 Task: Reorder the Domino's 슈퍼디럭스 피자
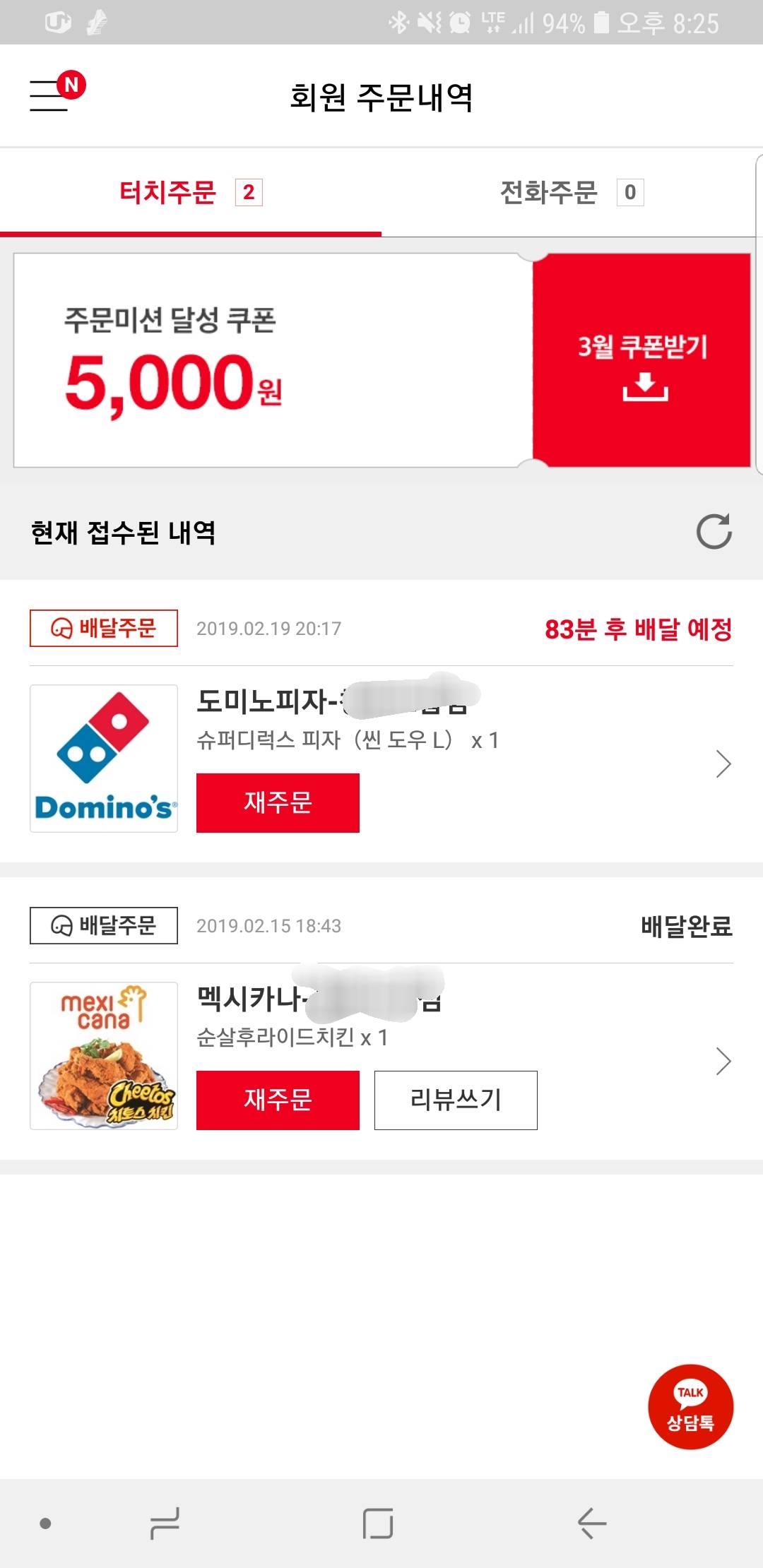tap(278, 802)
